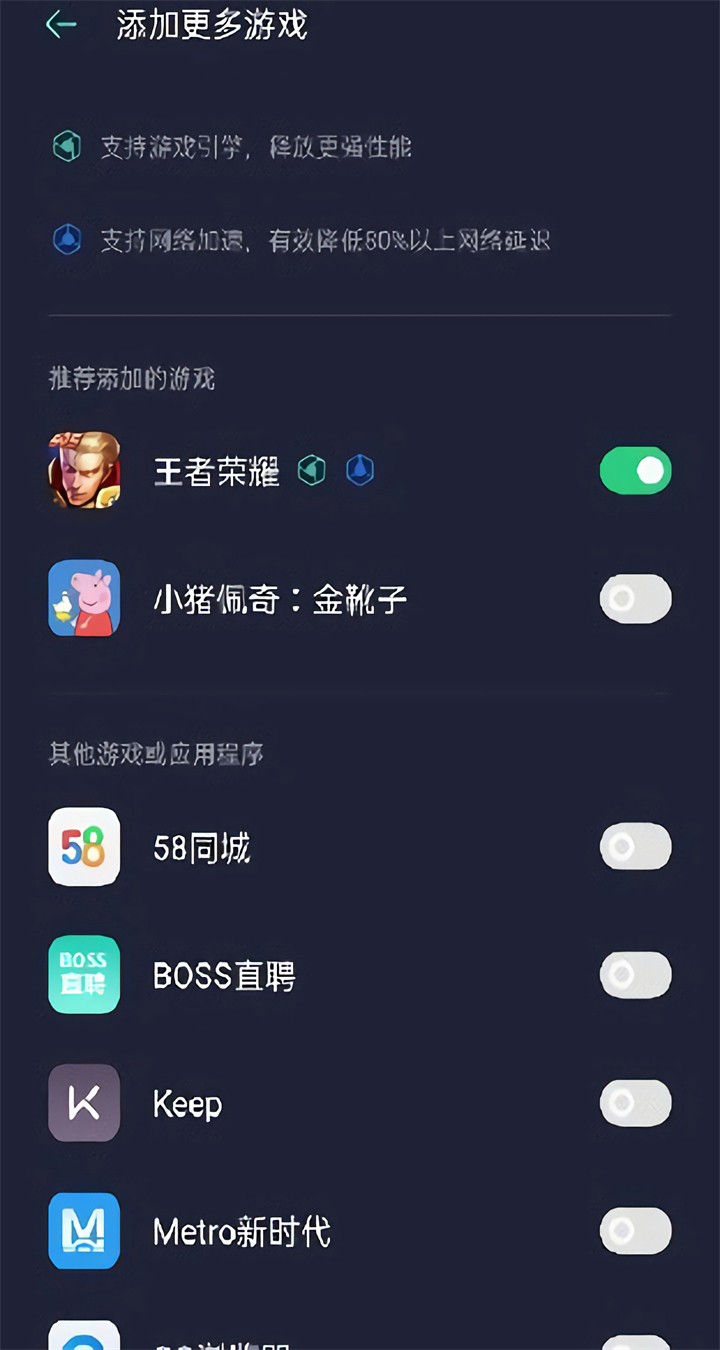Go back from 添加更多游戏 page
The height and width of the screenshot is (1350, 720).
[x=61, y=25]
